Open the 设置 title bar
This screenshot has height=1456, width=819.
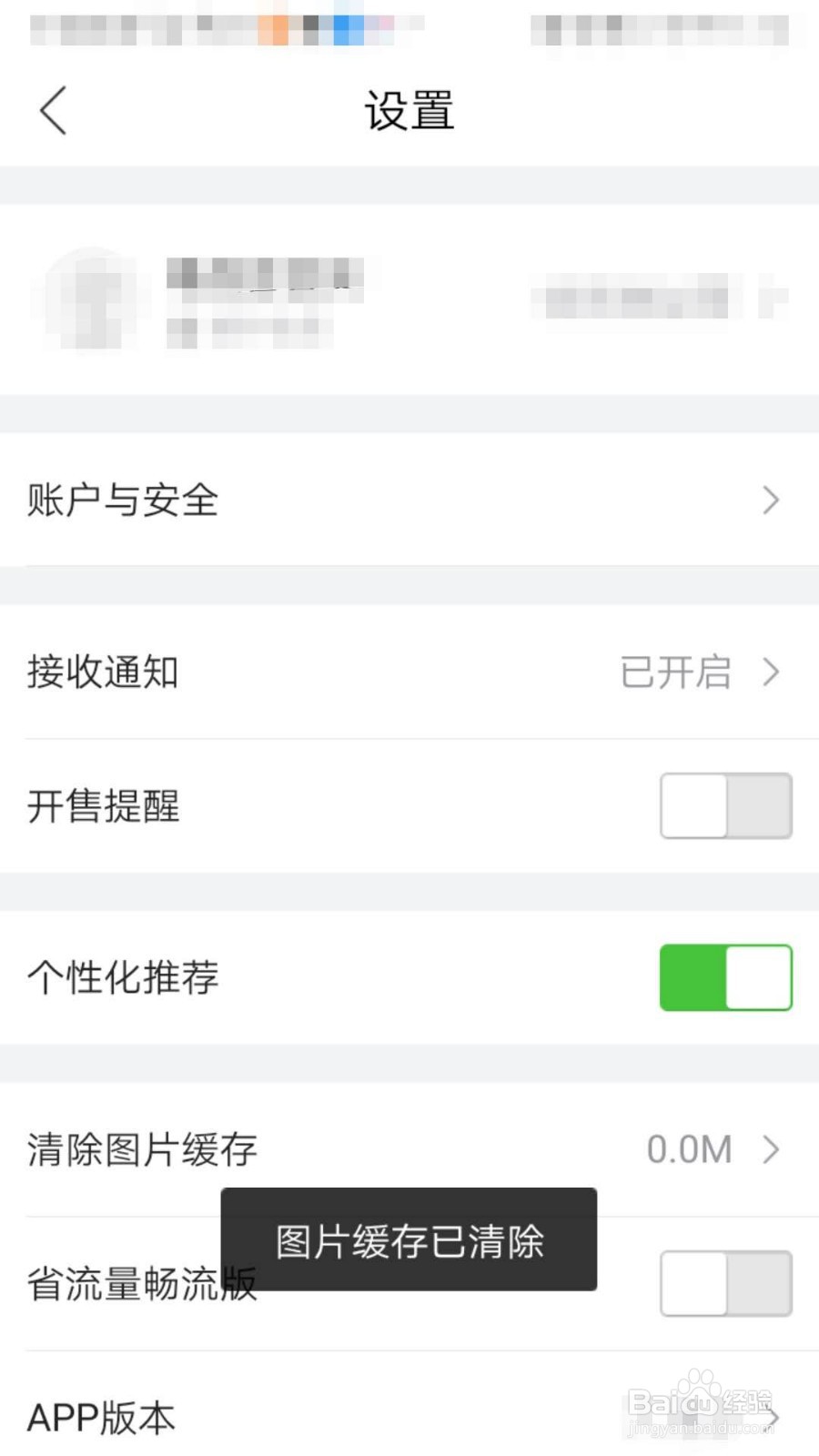click(x=409, y=109)
